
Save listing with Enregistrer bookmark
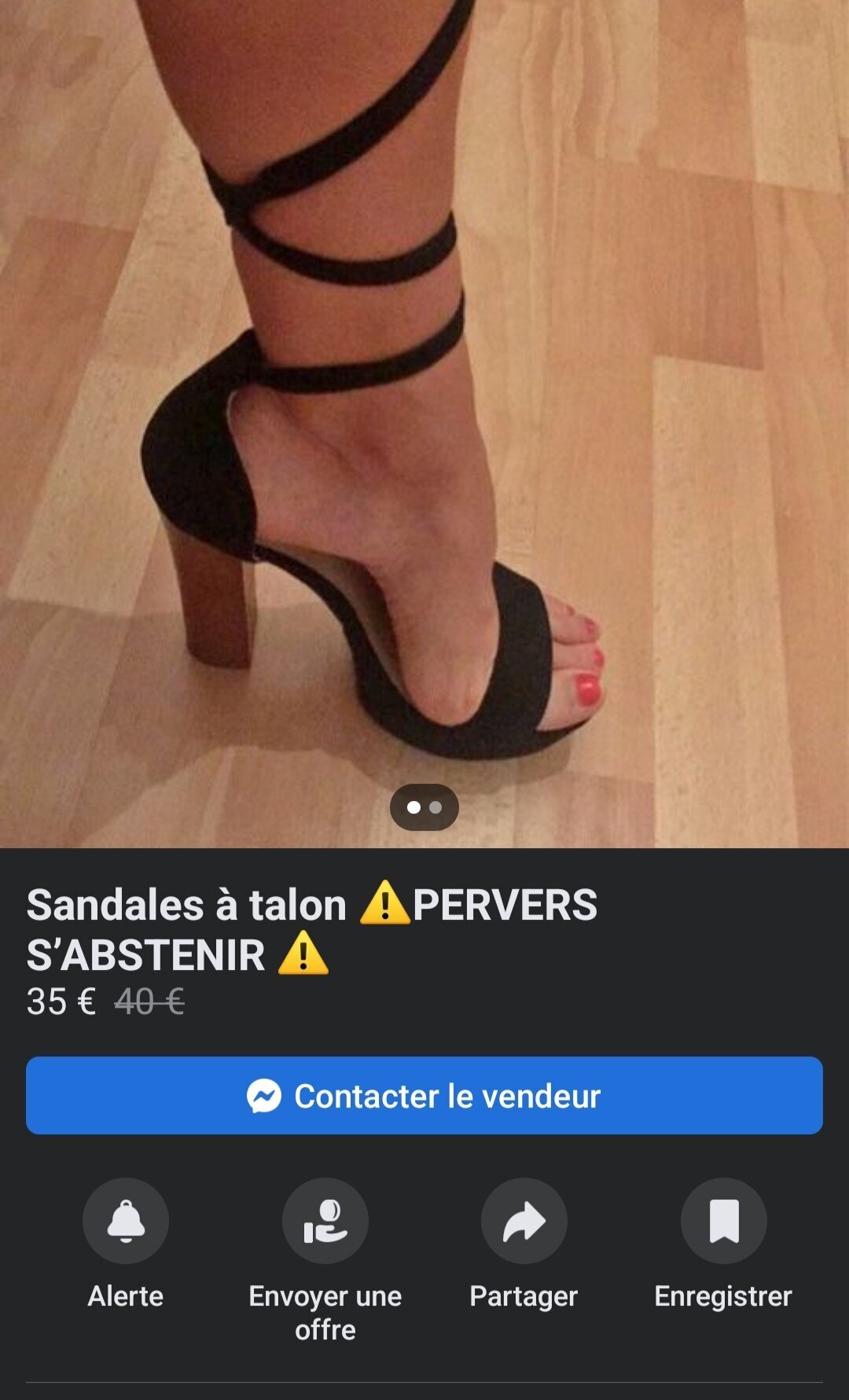click(723, 1221)
